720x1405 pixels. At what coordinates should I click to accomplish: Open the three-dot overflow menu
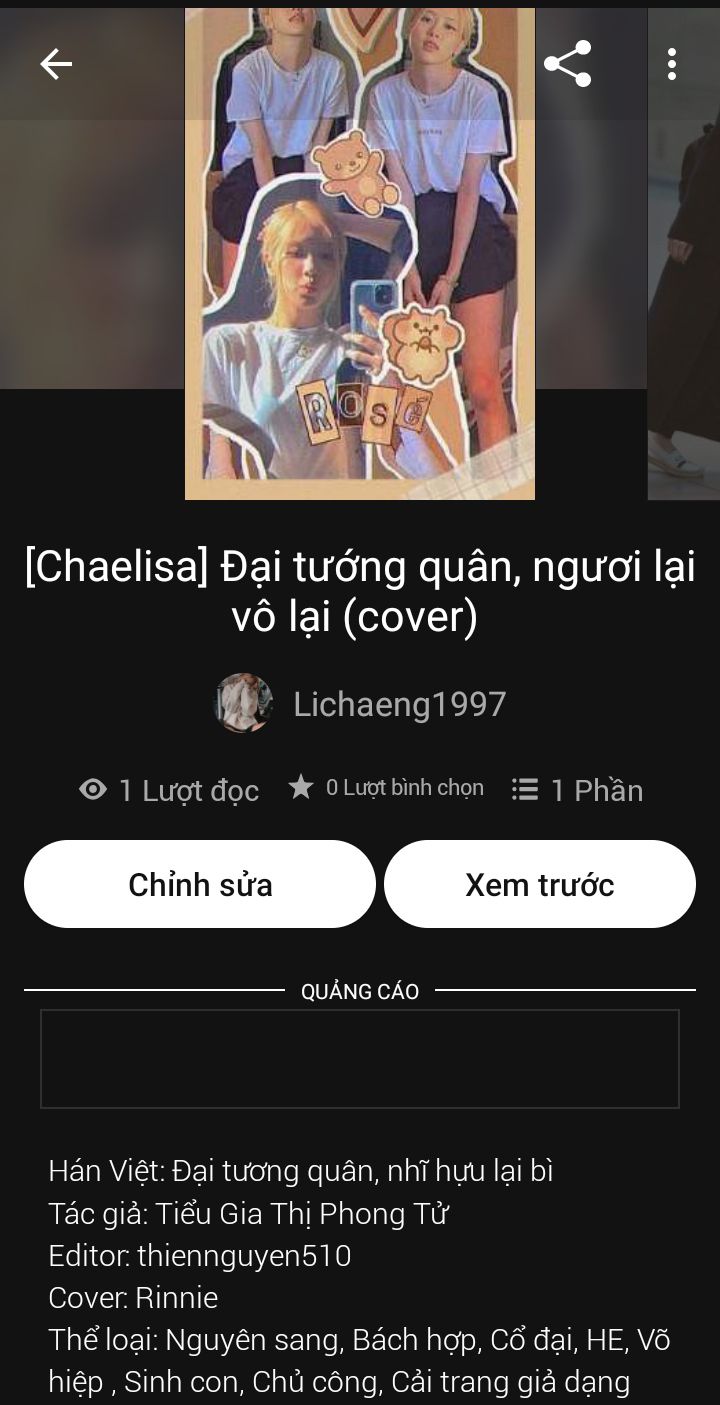672,65
